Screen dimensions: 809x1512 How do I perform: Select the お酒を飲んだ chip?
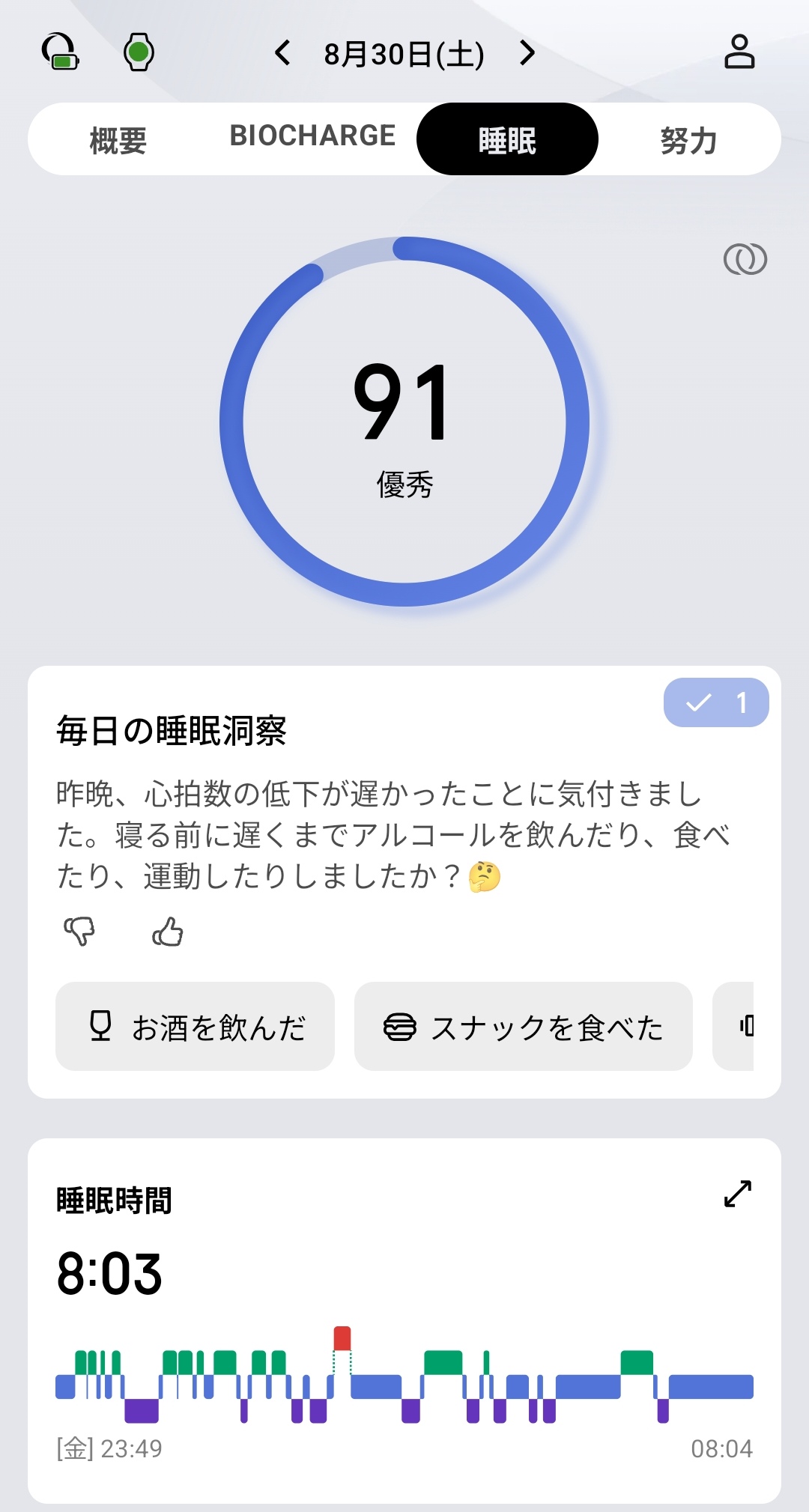pyautogui.click(x=196, y=1027)
